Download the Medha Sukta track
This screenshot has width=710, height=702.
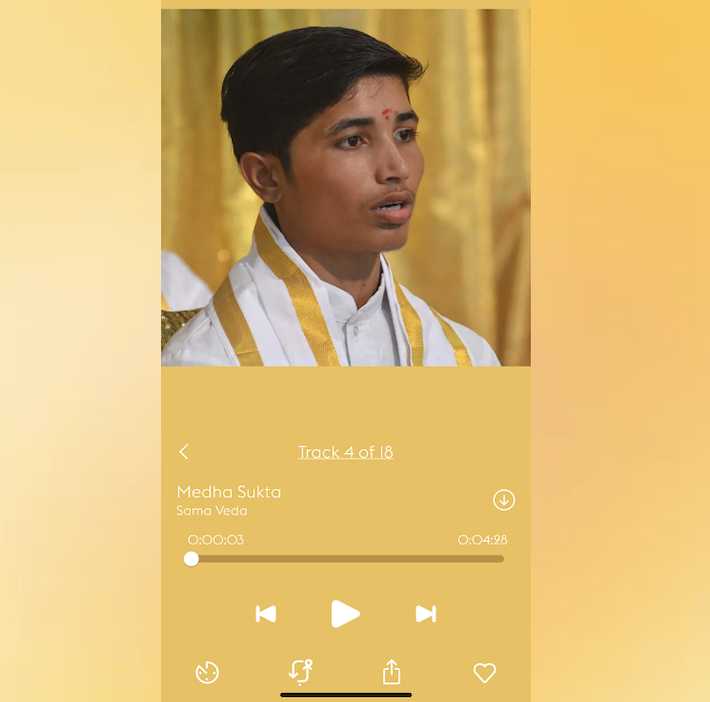[x=504, y=500]
